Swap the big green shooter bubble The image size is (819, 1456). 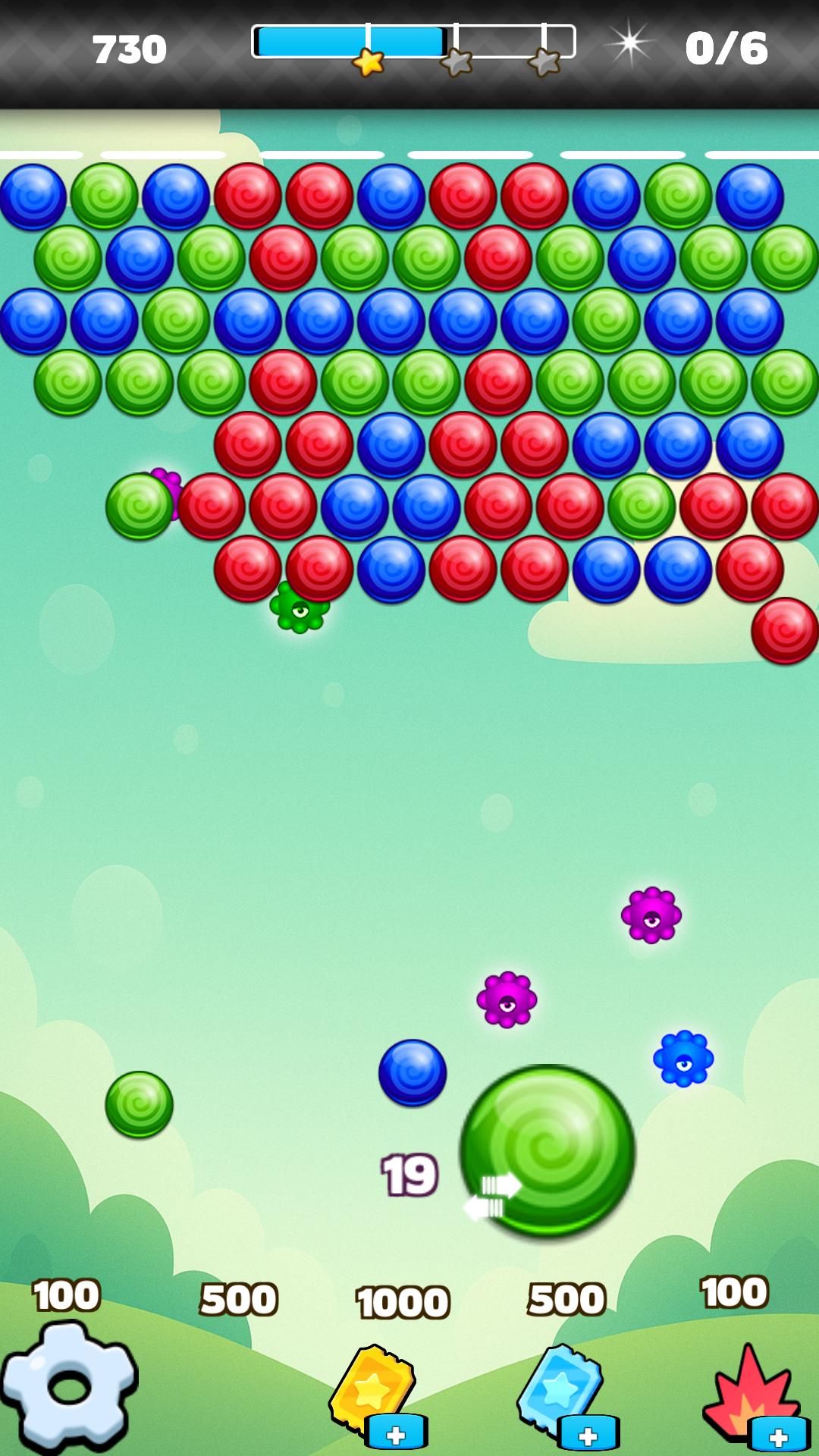pos(548,1151)
